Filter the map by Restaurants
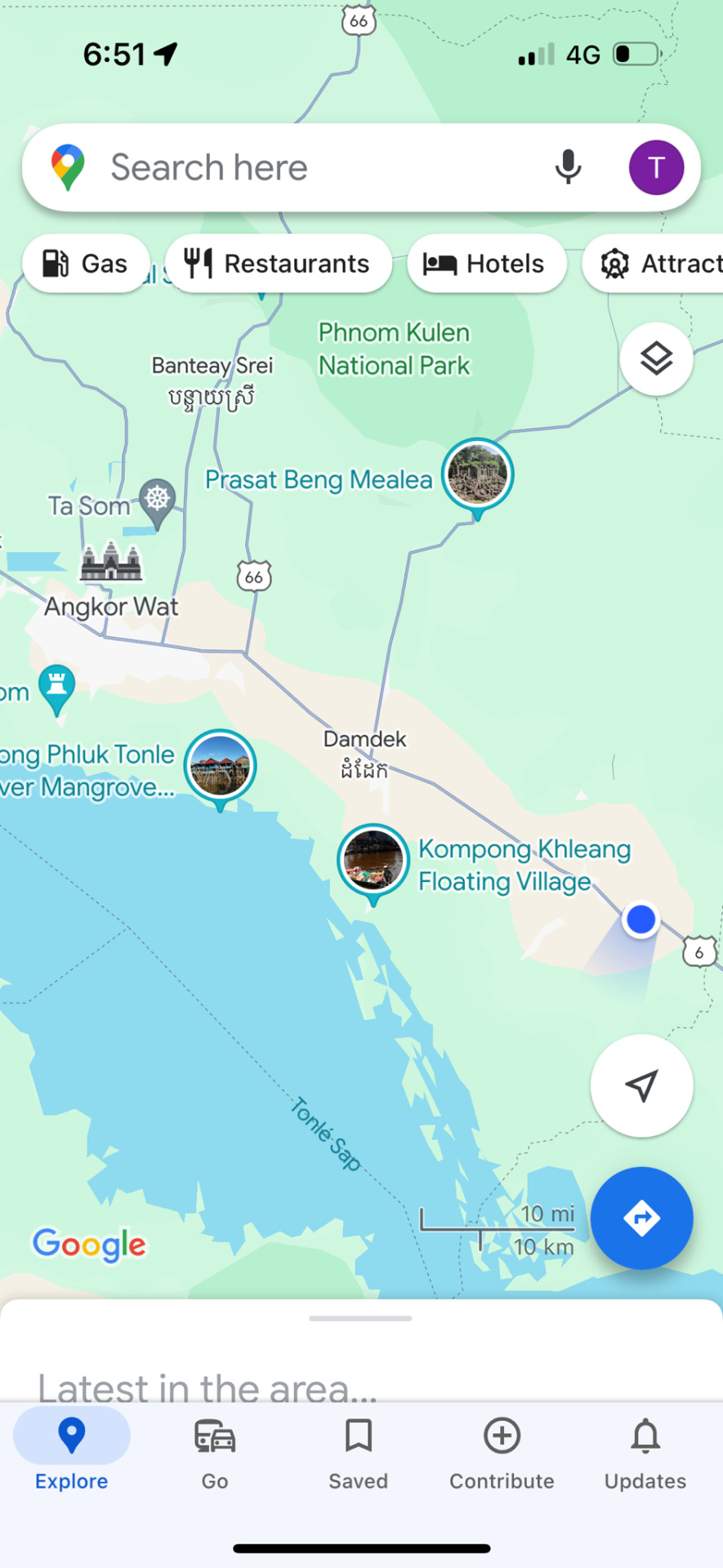Screen dimensions: 723x1568 (278, 264)
